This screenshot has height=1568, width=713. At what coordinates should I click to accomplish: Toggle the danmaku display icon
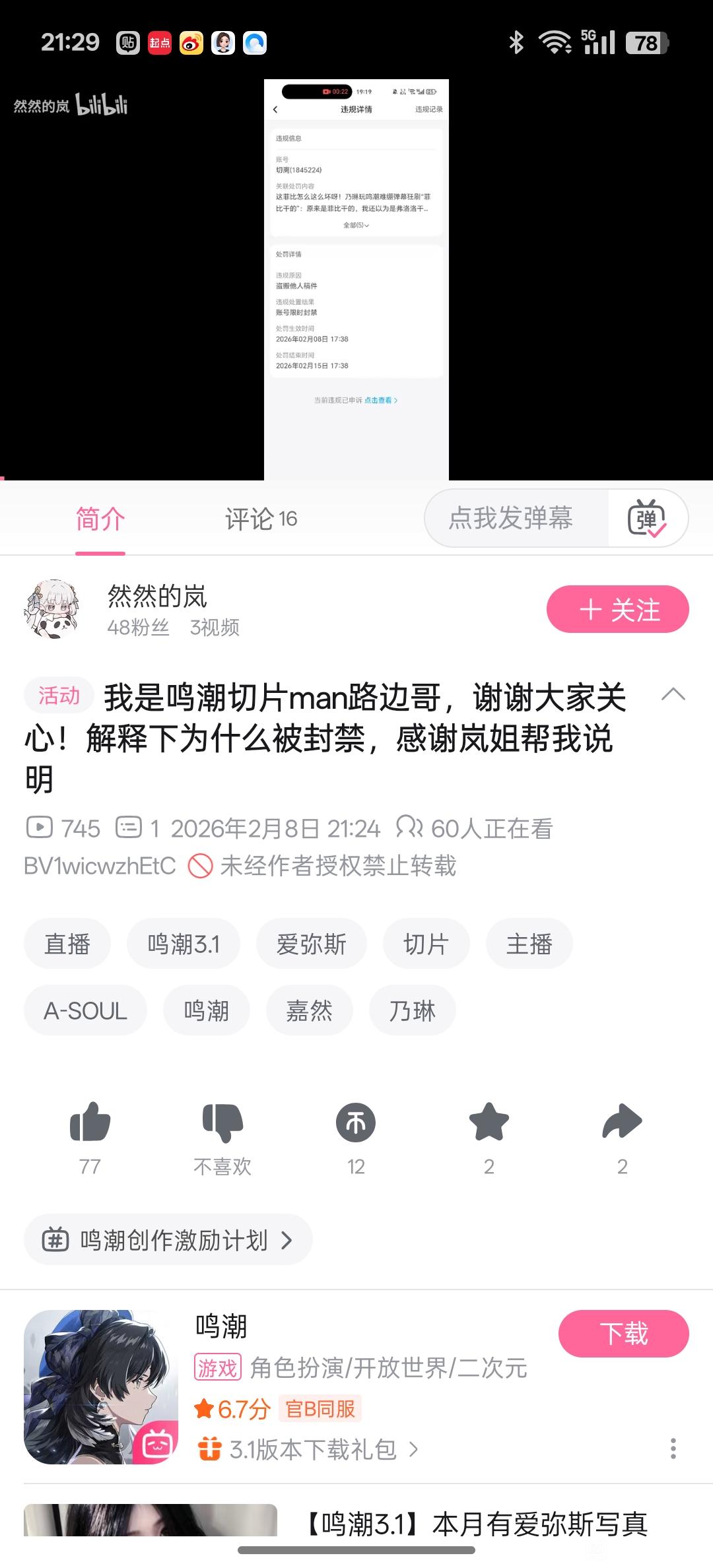pyautogui.click(x=647, y=518)
